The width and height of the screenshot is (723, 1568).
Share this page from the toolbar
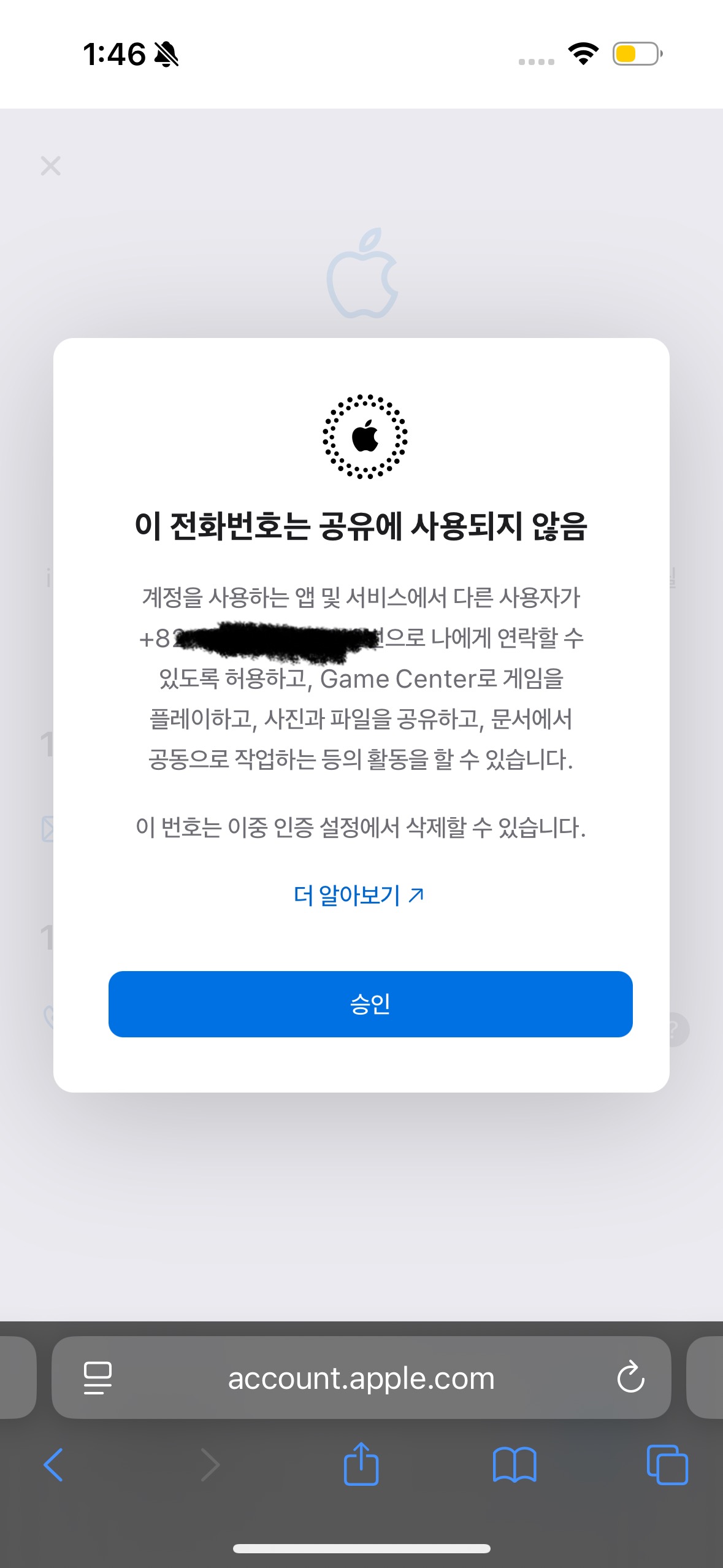(x=361, y=1465)
